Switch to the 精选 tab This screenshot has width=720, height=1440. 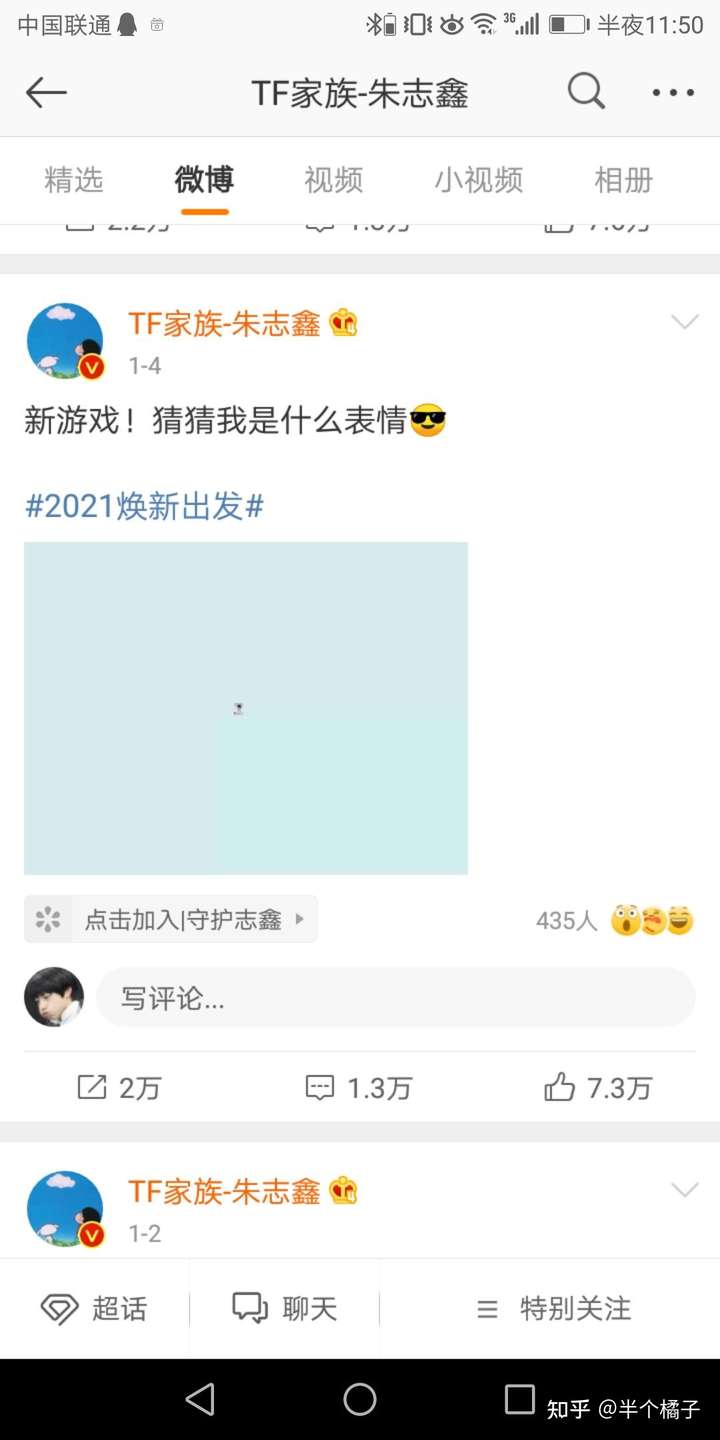[x=74, y=181]
